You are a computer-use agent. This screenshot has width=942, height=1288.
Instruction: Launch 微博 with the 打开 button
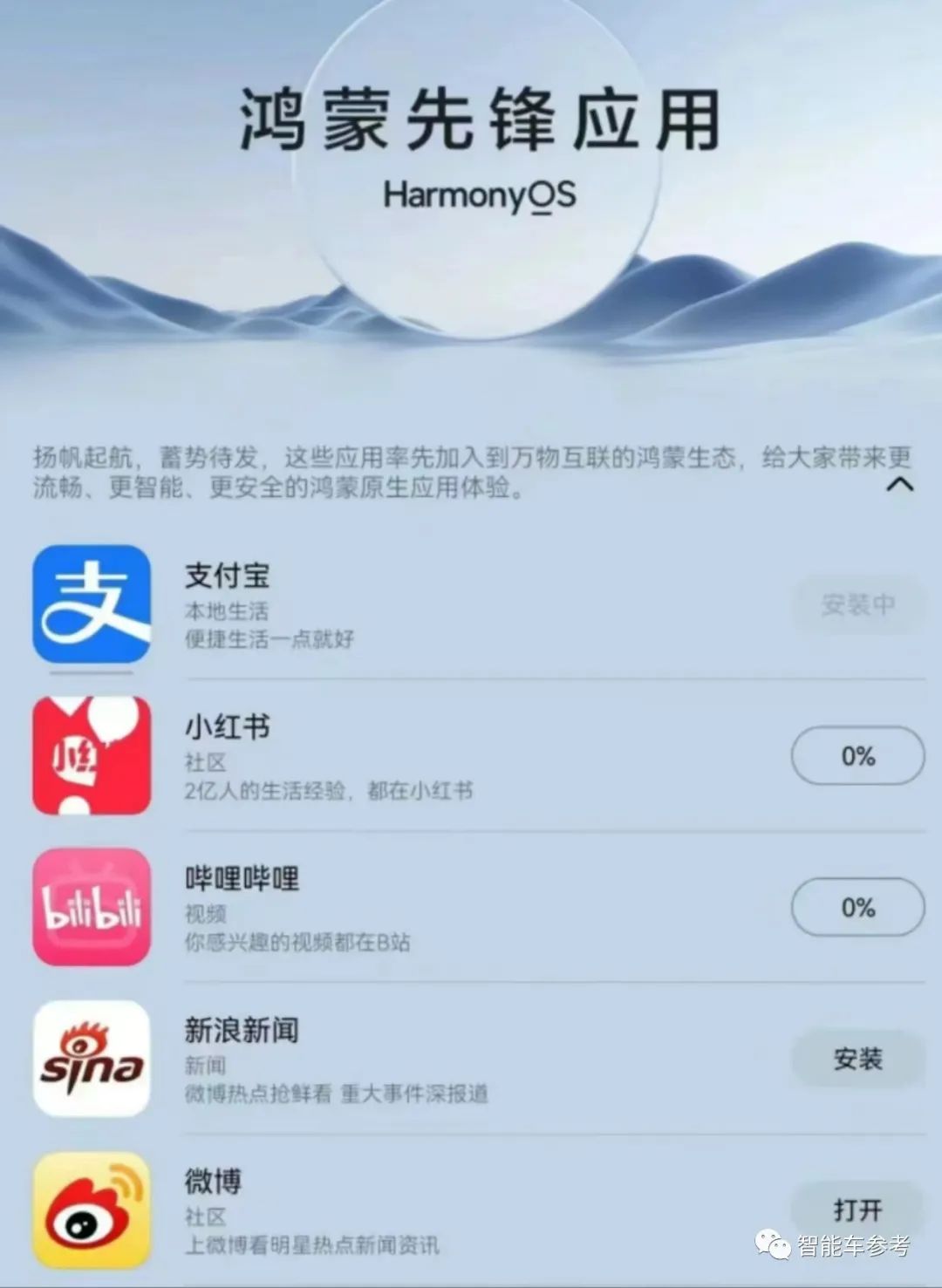(x=857, y=1210)
